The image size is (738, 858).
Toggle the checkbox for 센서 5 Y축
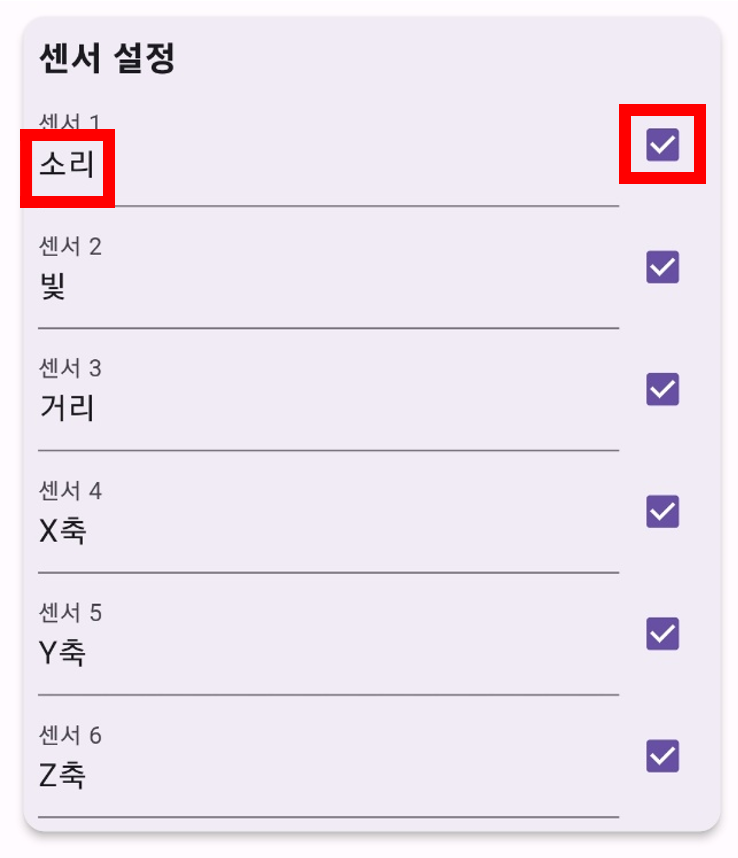pyautogui.click(x=662, y=633)
